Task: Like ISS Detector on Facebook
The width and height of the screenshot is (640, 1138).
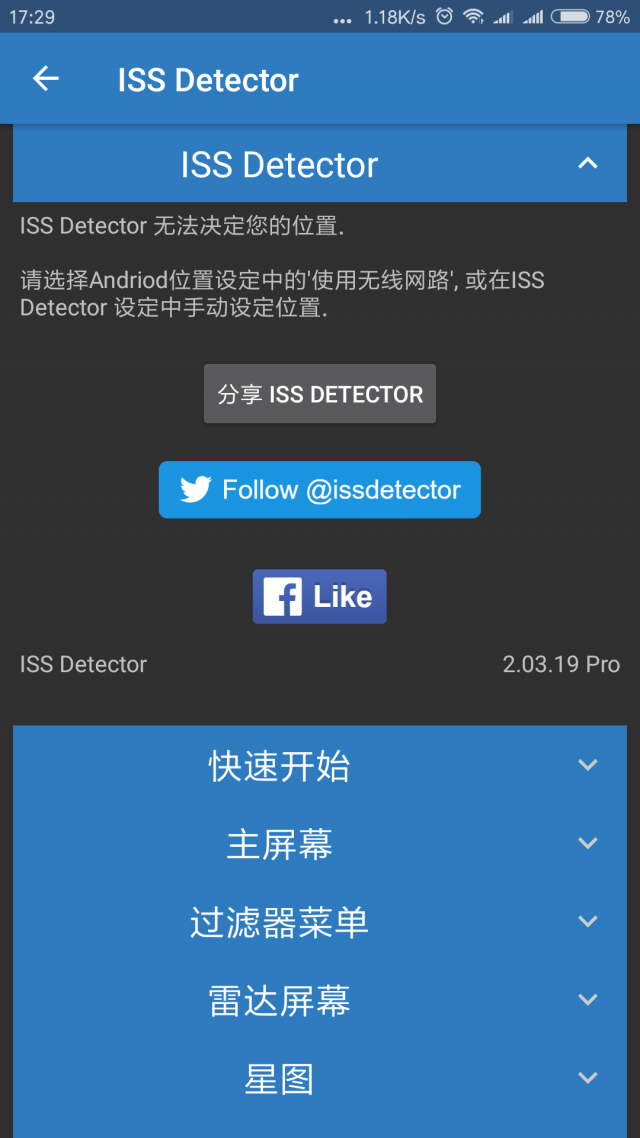Action: [320, 597]
